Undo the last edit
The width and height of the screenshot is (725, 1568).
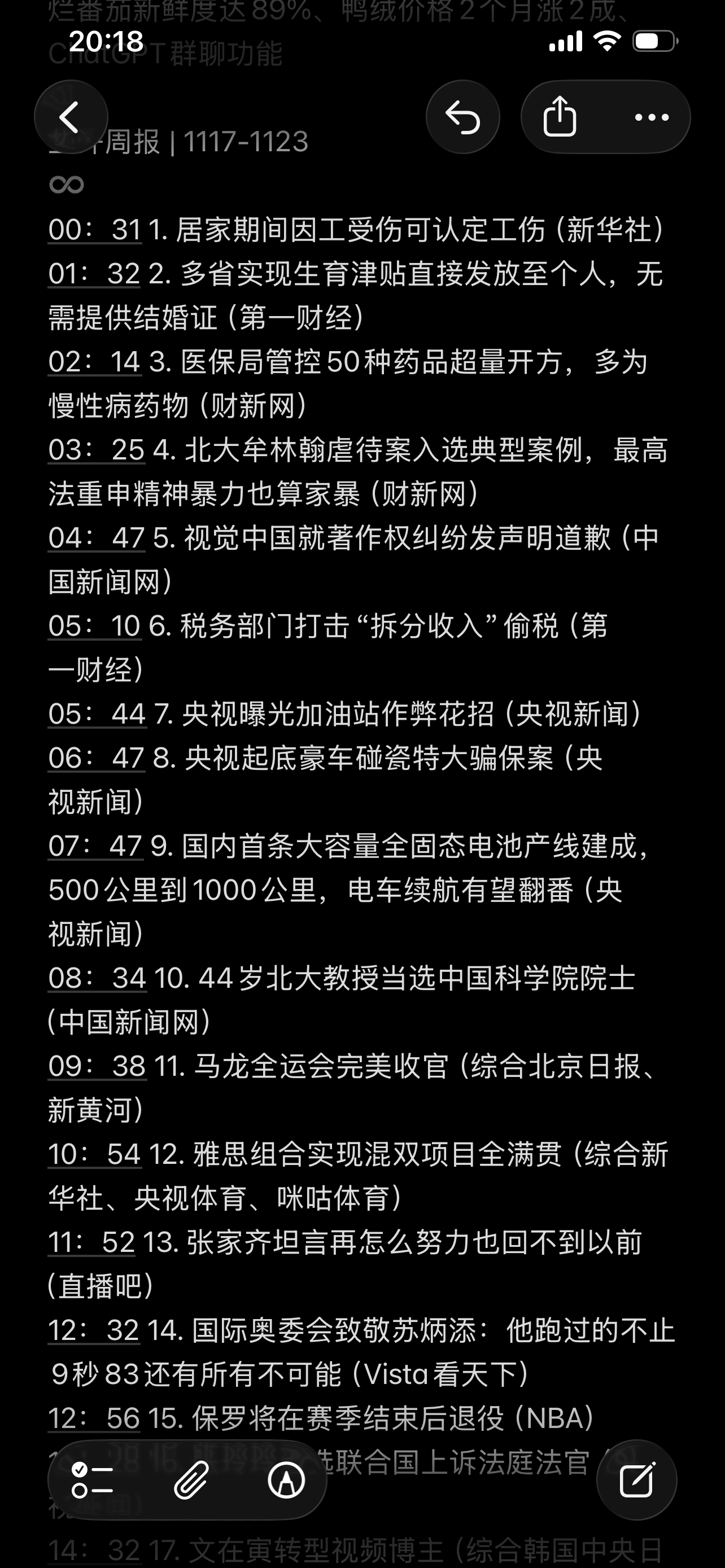point(462,117)
